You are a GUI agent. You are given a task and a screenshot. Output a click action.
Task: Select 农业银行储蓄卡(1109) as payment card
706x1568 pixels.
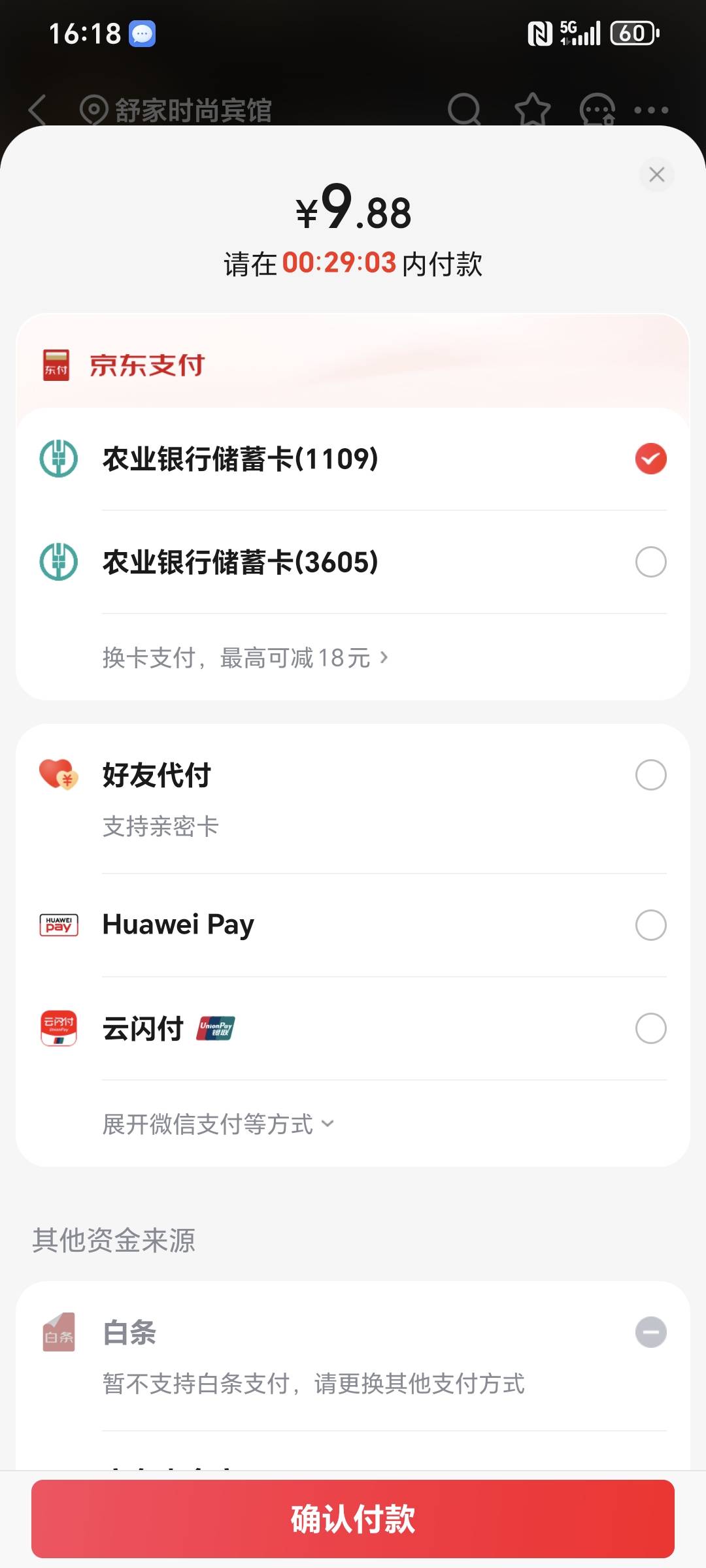coord(353,459)
